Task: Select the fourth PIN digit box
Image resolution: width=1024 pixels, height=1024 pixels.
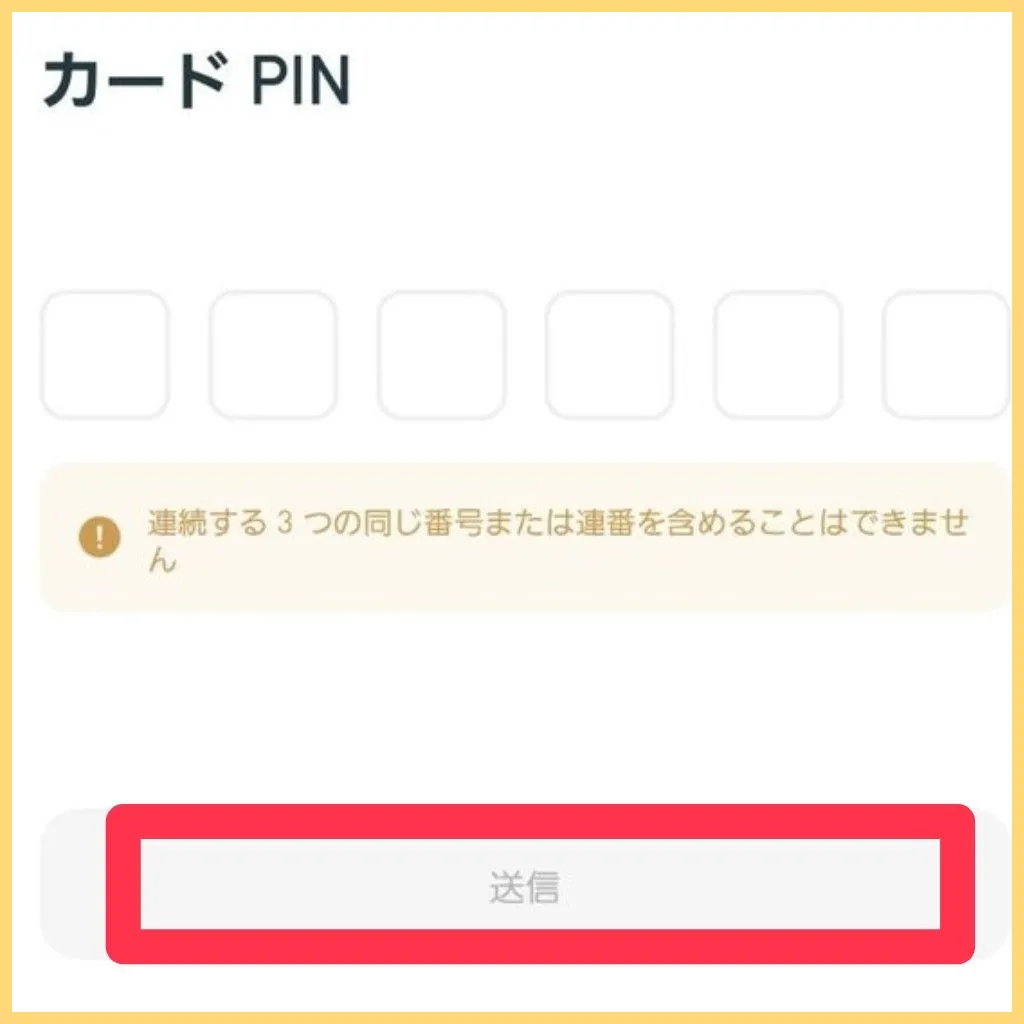Action: (609, 354)
